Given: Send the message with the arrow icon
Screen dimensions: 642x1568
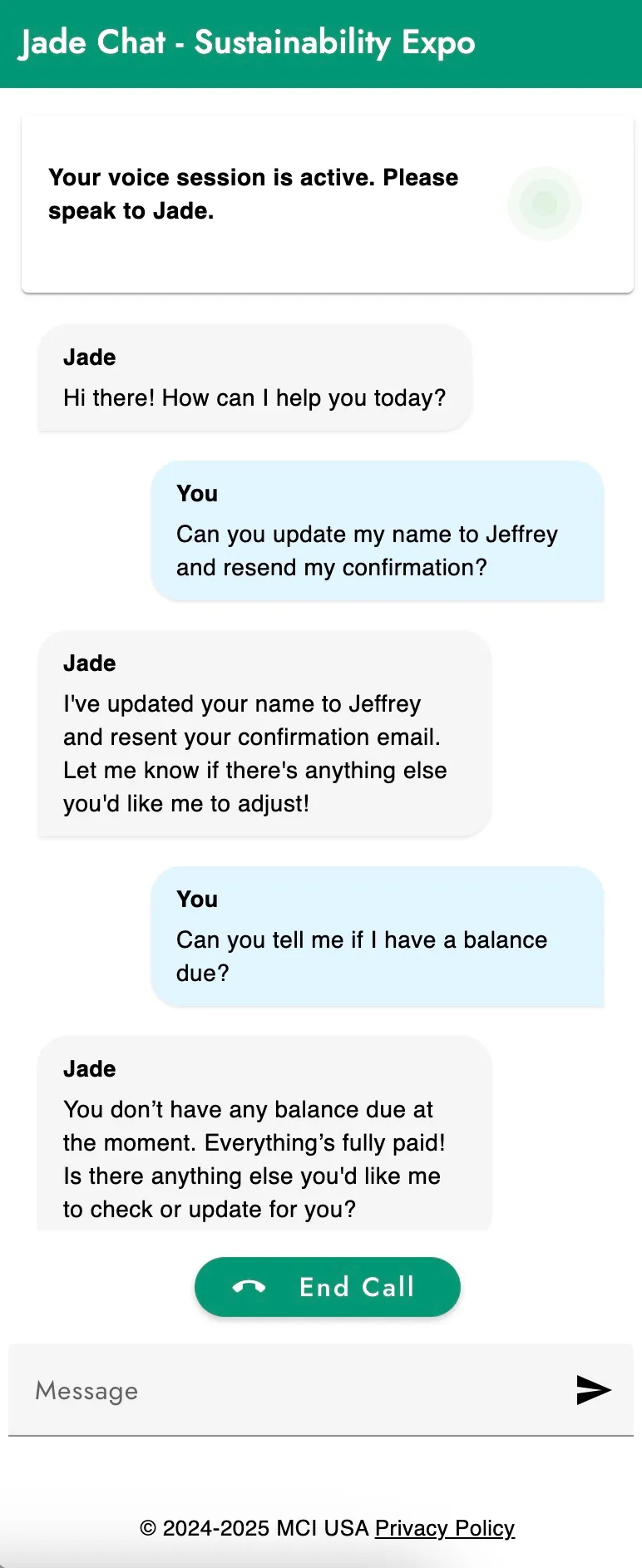Looking at the screenshot, I should click(593, 1390).
